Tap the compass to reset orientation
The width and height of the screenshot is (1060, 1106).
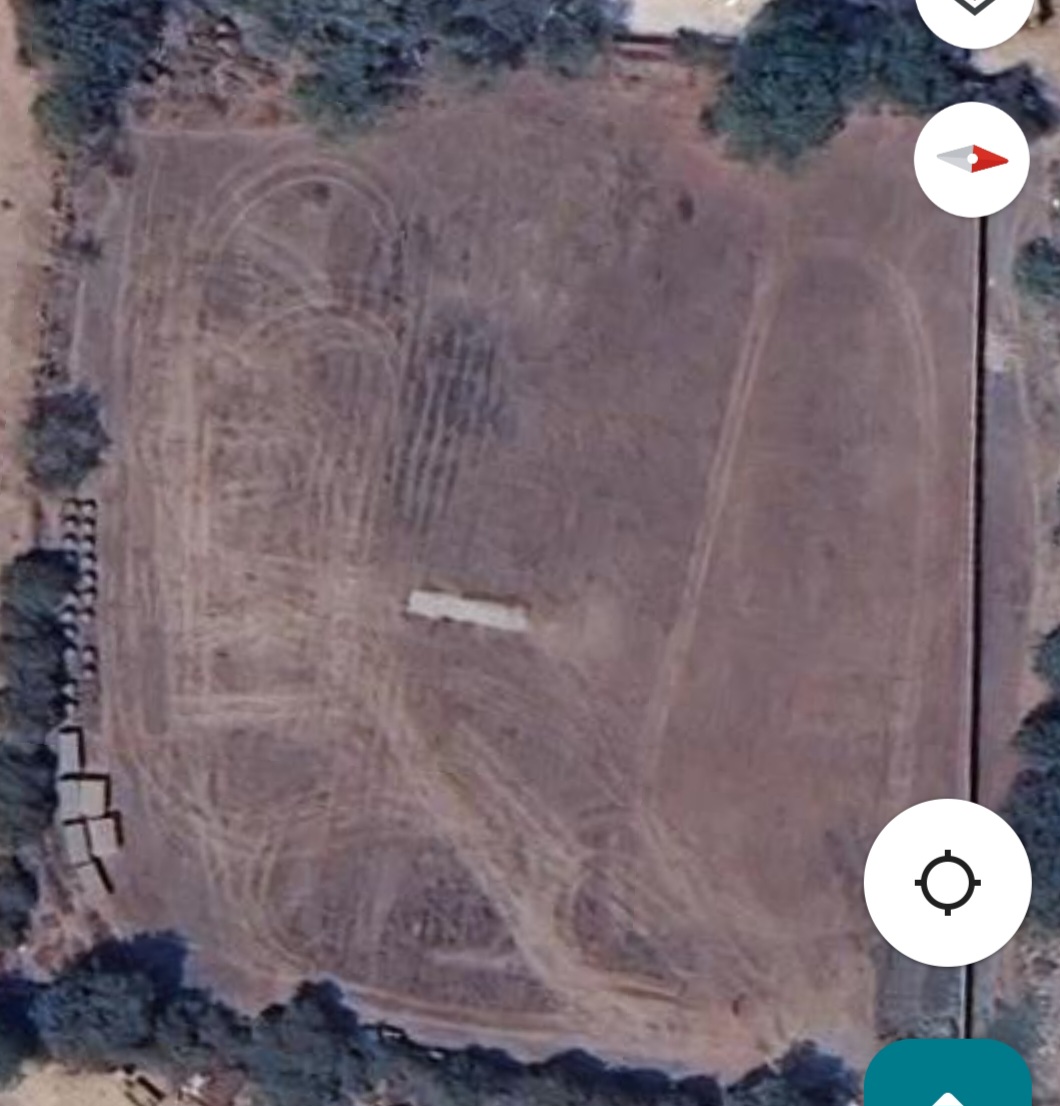[971, 159]
